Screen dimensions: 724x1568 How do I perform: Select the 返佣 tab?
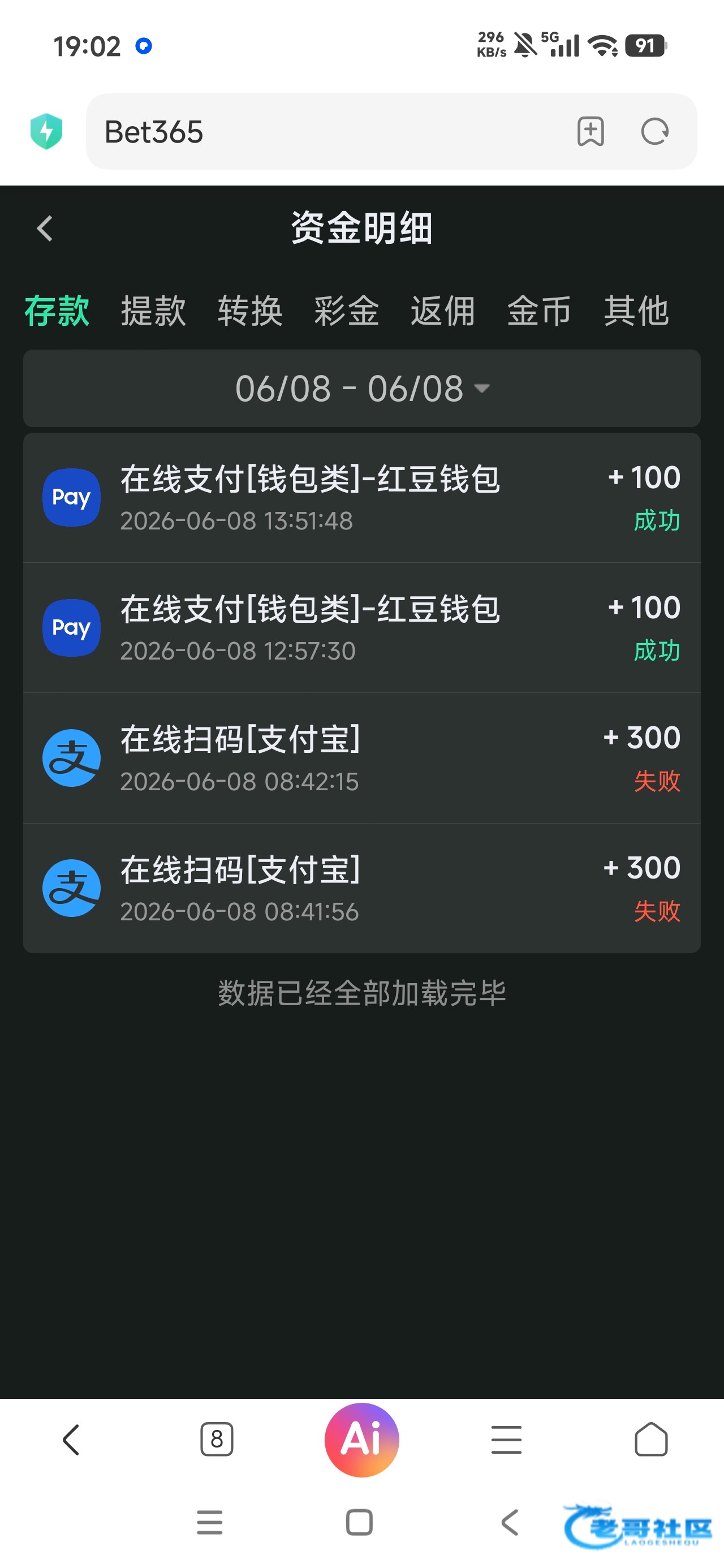[x=443, y=311]
